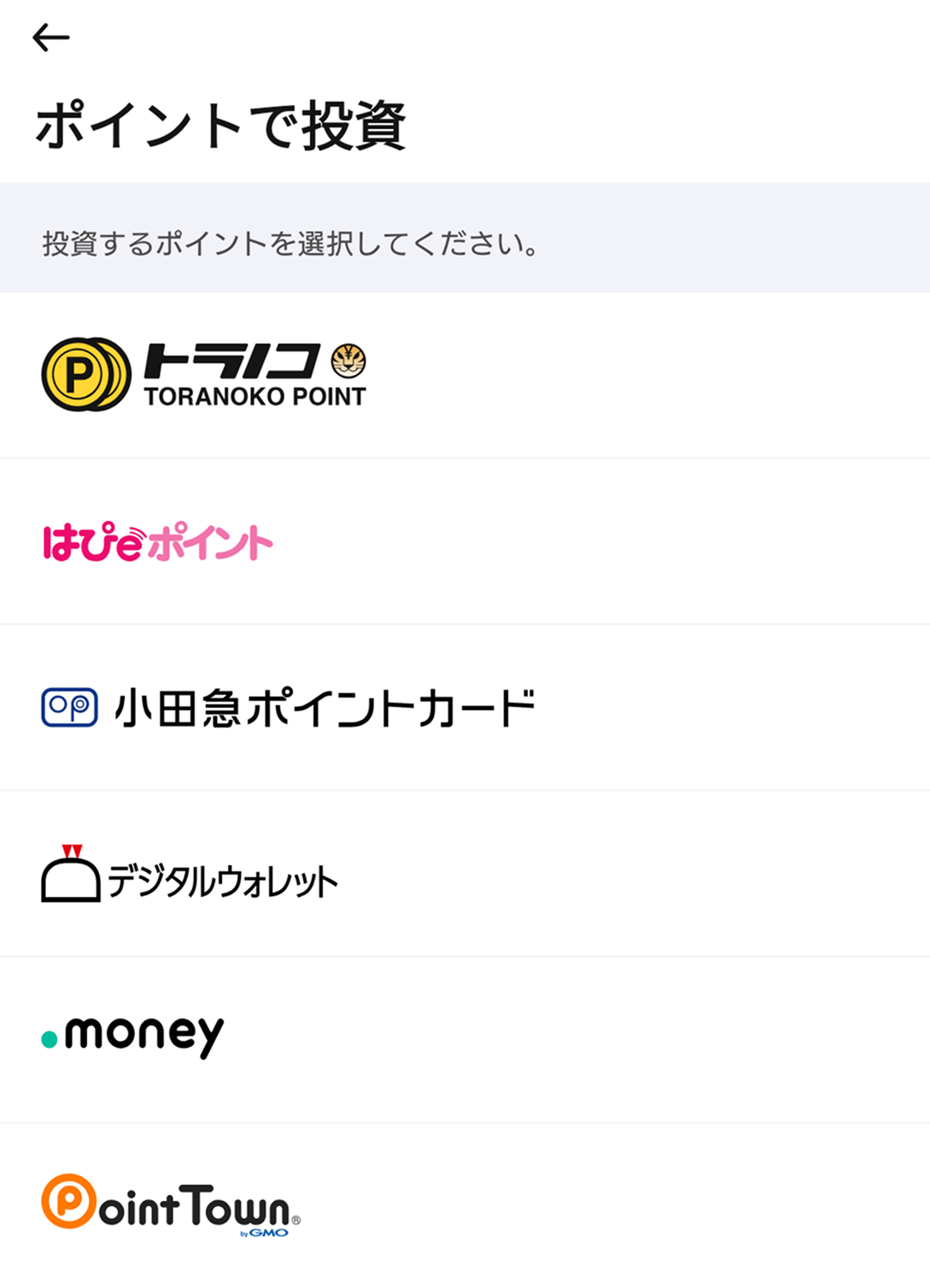
Task: Choose the はぴeポイント option
Action: click(158, 542)
